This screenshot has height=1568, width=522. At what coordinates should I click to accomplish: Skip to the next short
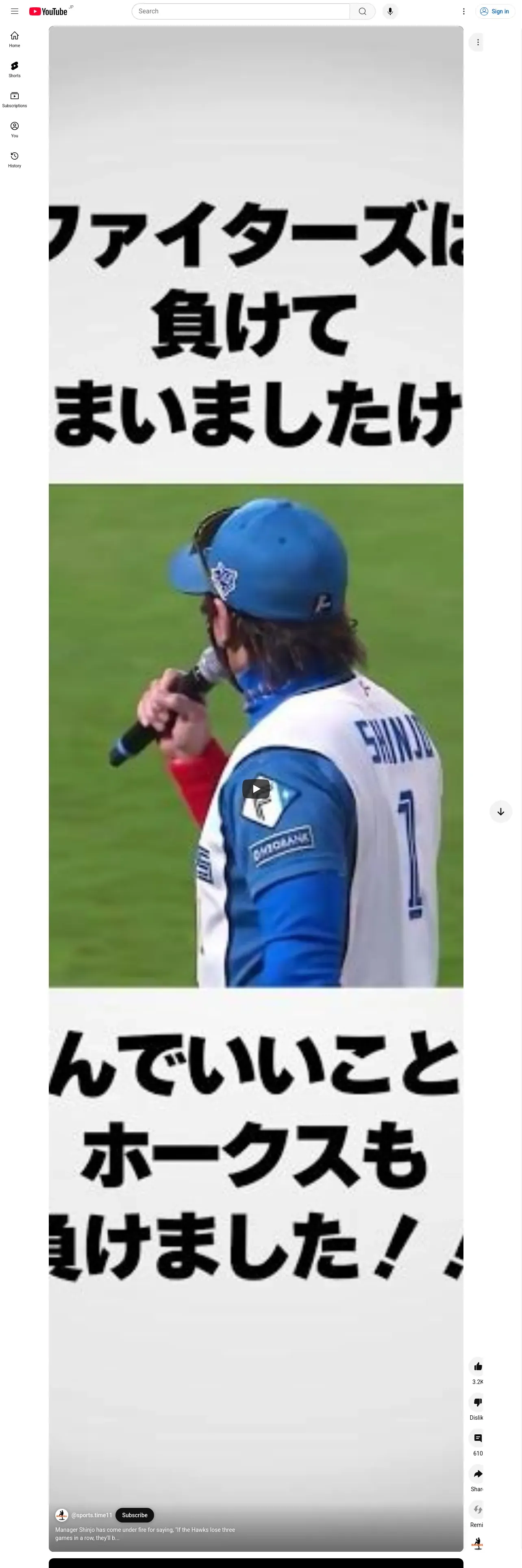tap(500, 811)
